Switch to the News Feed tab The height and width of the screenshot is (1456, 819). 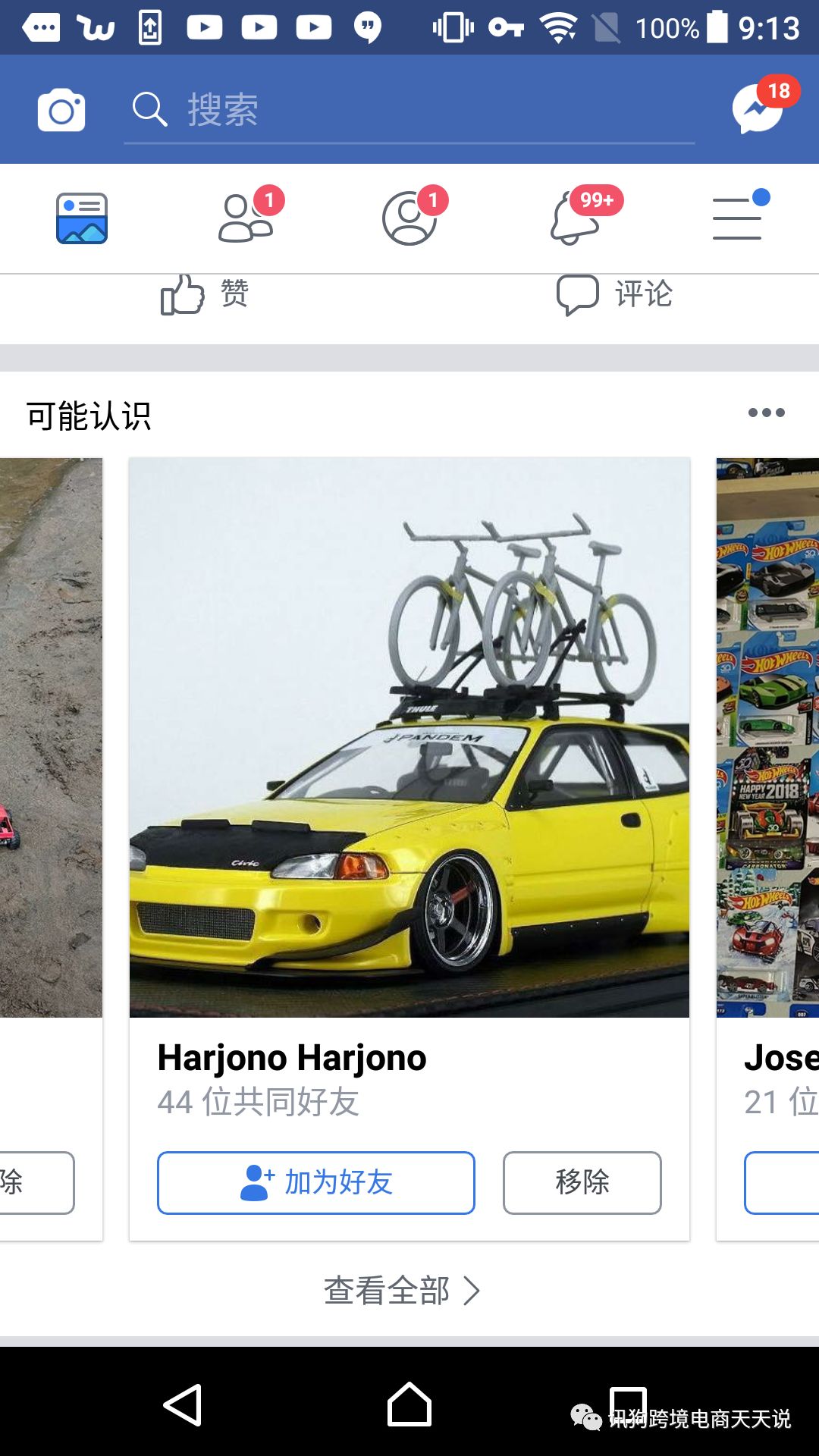click(82, 218)
